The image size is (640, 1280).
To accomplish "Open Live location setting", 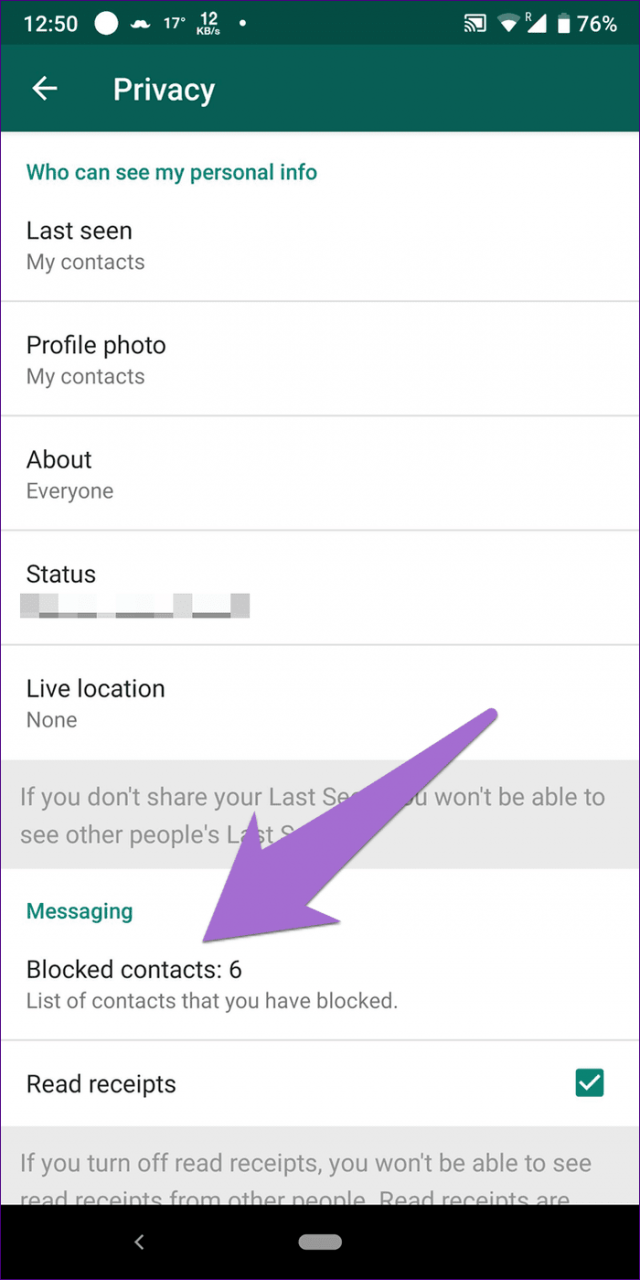I will (x=320, y=703).
